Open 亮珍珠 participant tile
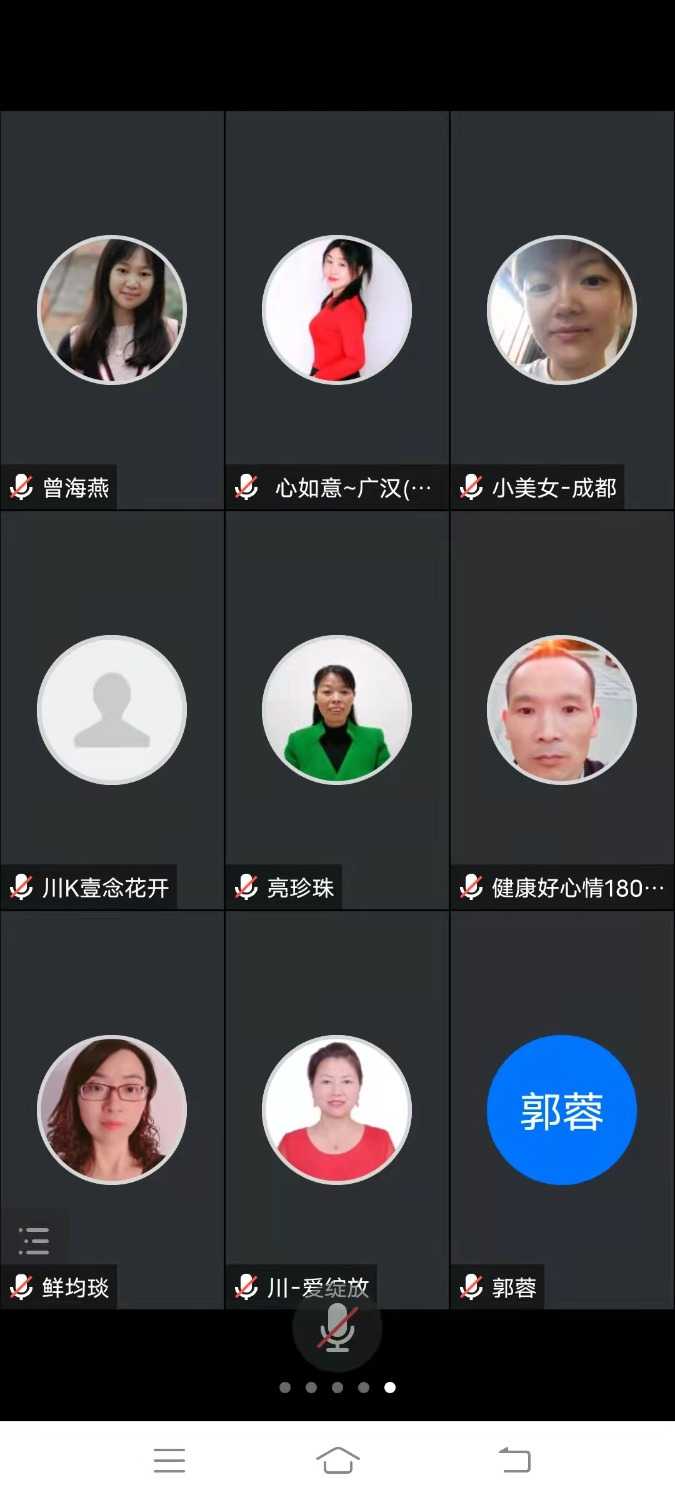Image resolution: width=675 pixels, height=1500 pixels. [337, 710]
